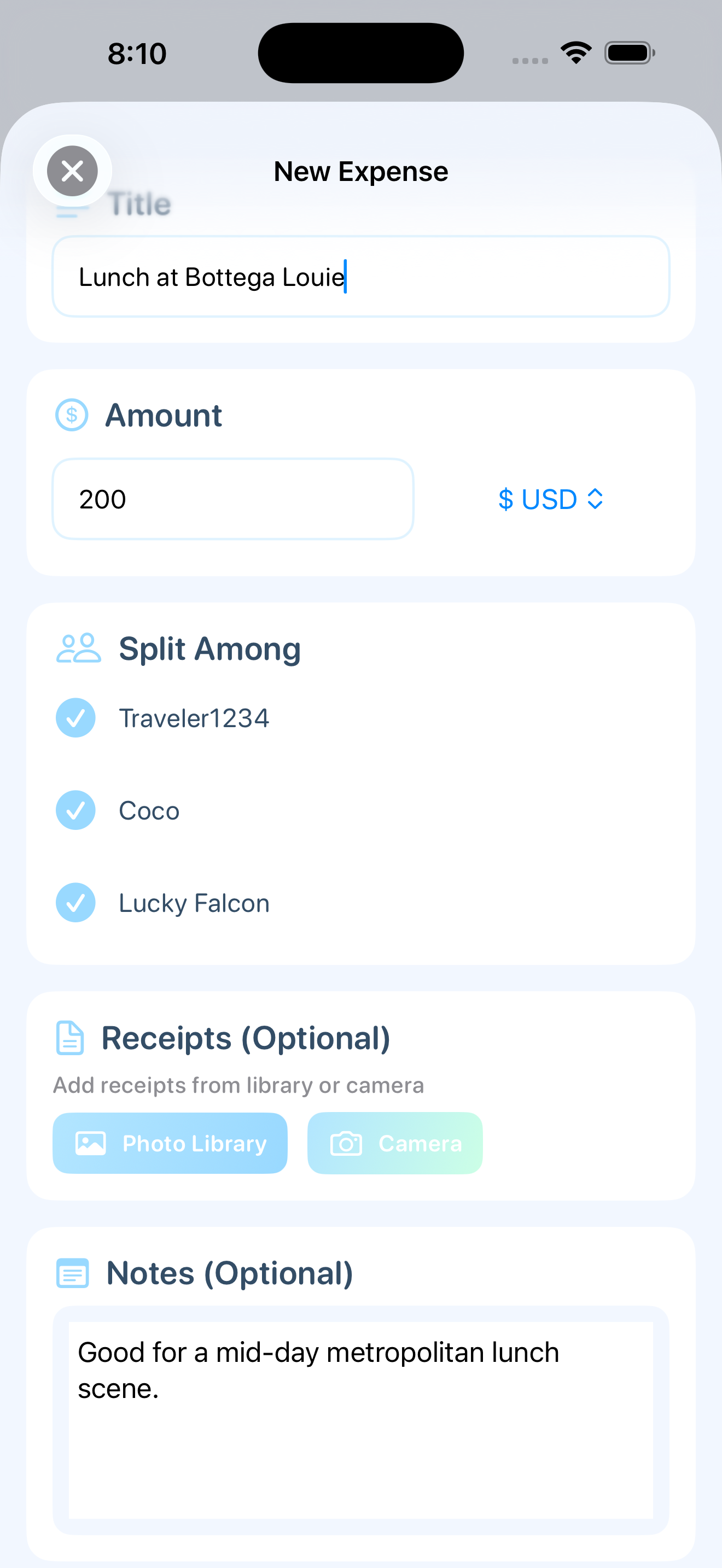722x1568 pixels.
Task: Click the camera icon inside Camera button
Action: tap(346, 1143)
